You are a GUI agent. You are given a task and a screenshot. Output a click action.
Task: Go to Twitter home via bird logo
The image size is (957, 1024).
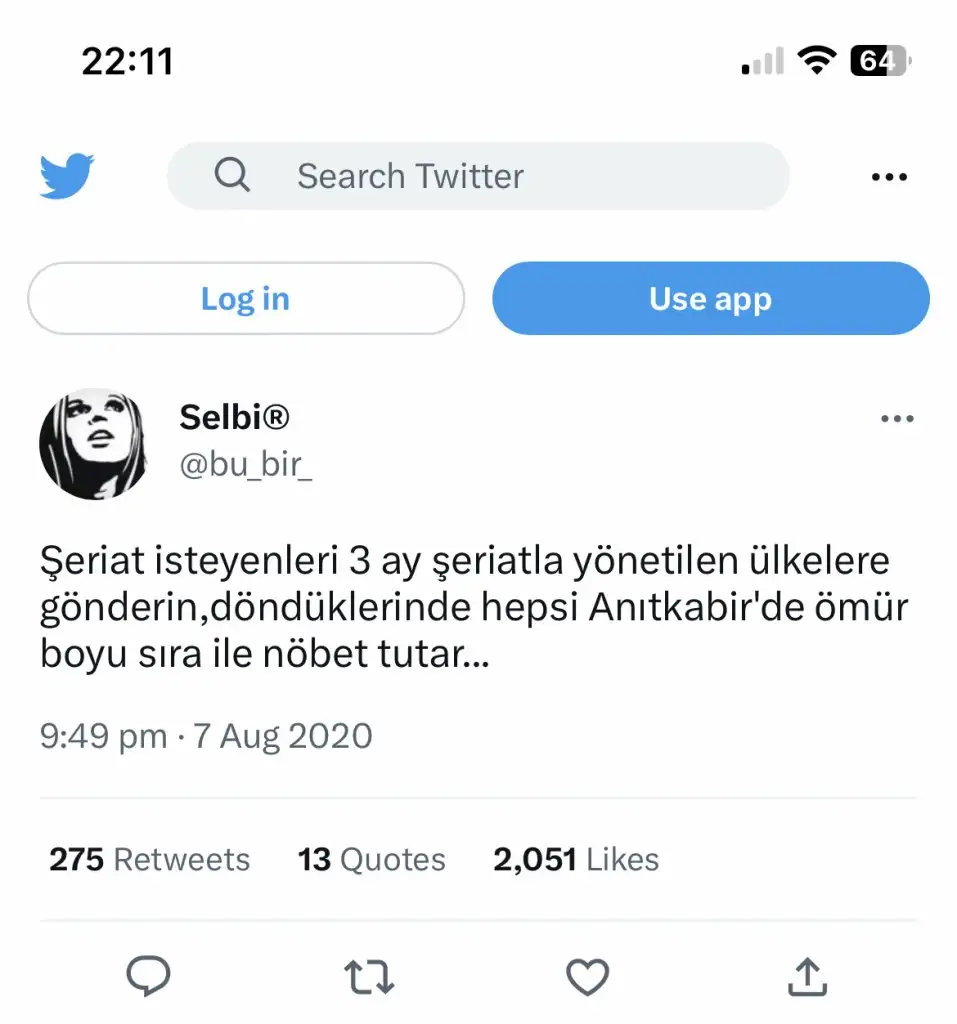pyautogui.click(x=67, y=176)
